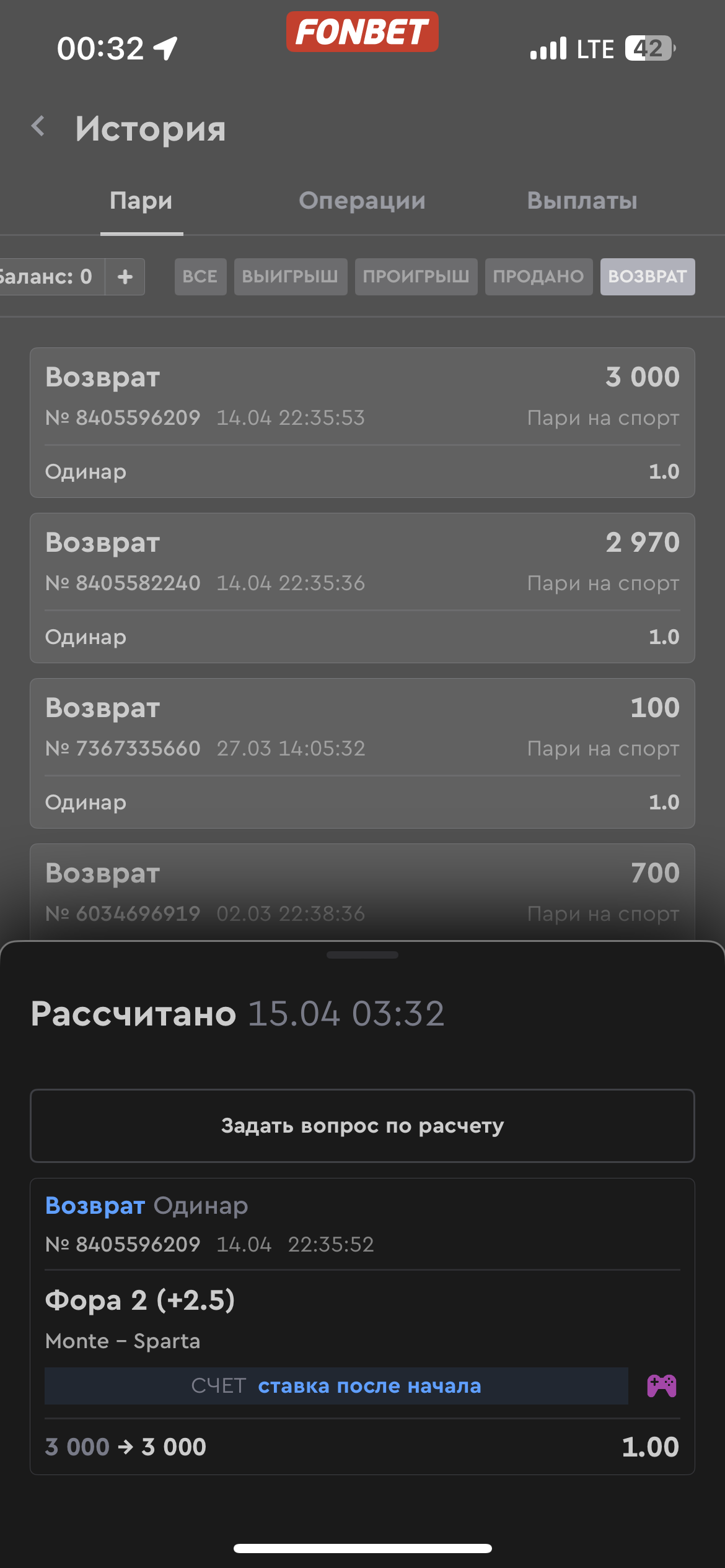Open the Monte – Sparta event details

click(123, 1341)
